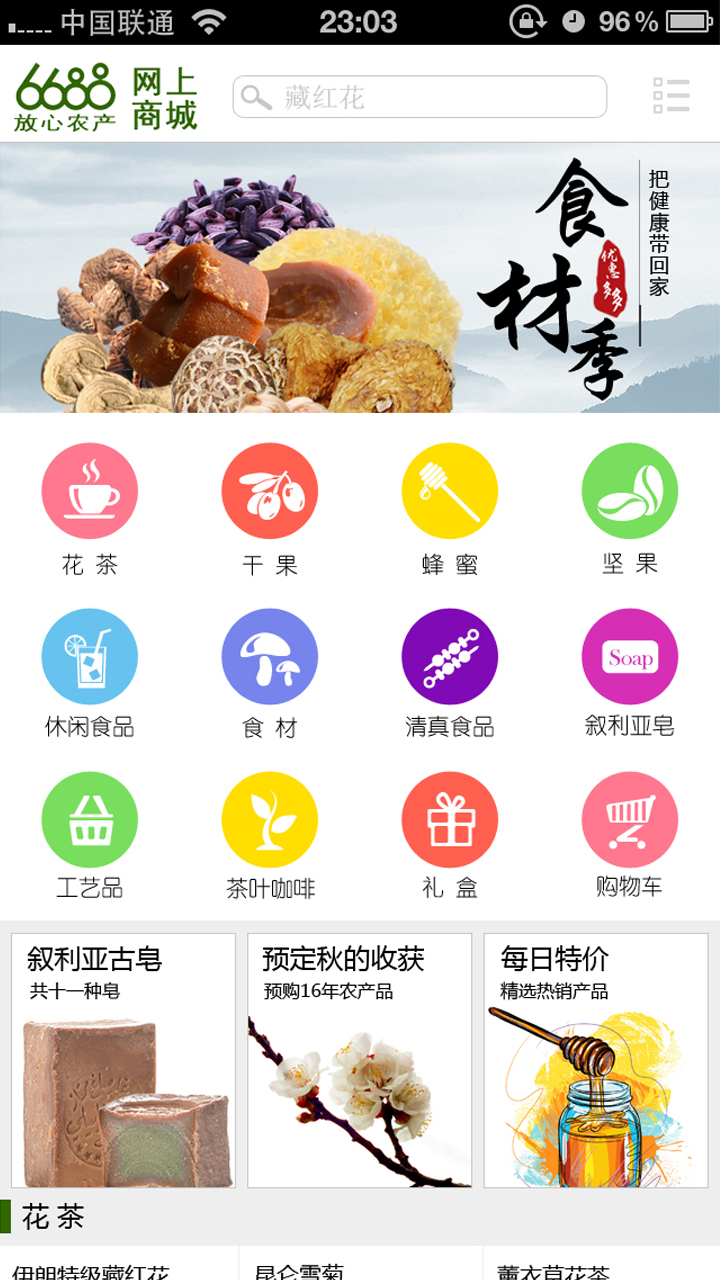This screenshot has width=720, height=1280.
Task: Open the 花茶 category icon
Action: click(x=89, y=490)
